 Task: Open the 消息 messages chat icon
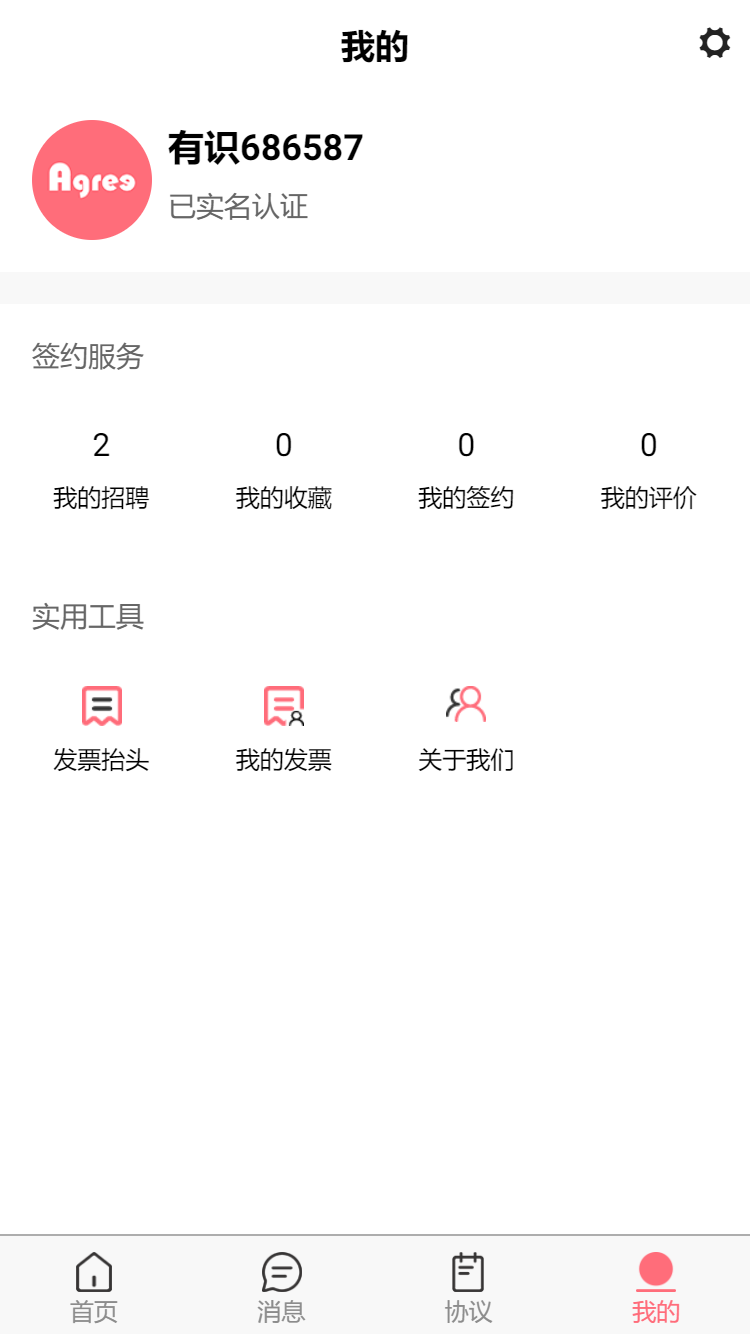click(x=281, y=1272)
